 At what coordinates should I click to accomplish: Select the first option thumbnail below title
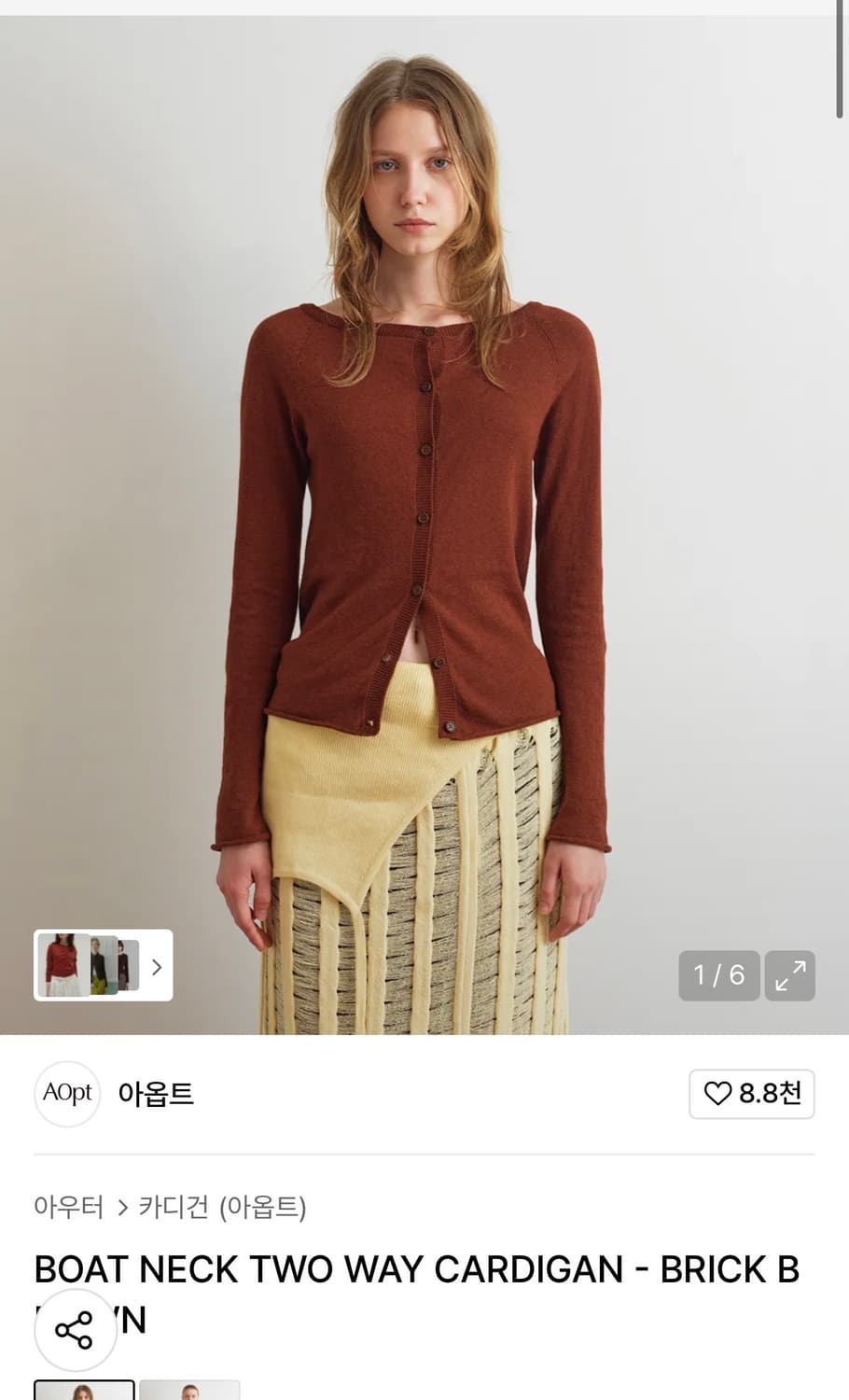pos(82,1391)
